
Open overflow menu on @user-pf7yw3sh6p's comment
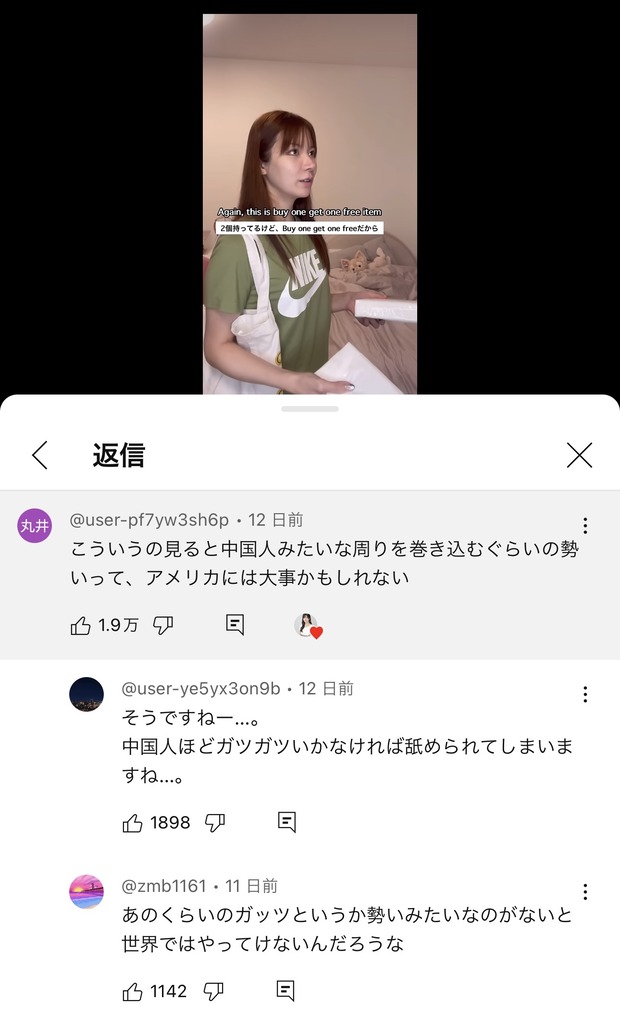(x=585, y=526)
